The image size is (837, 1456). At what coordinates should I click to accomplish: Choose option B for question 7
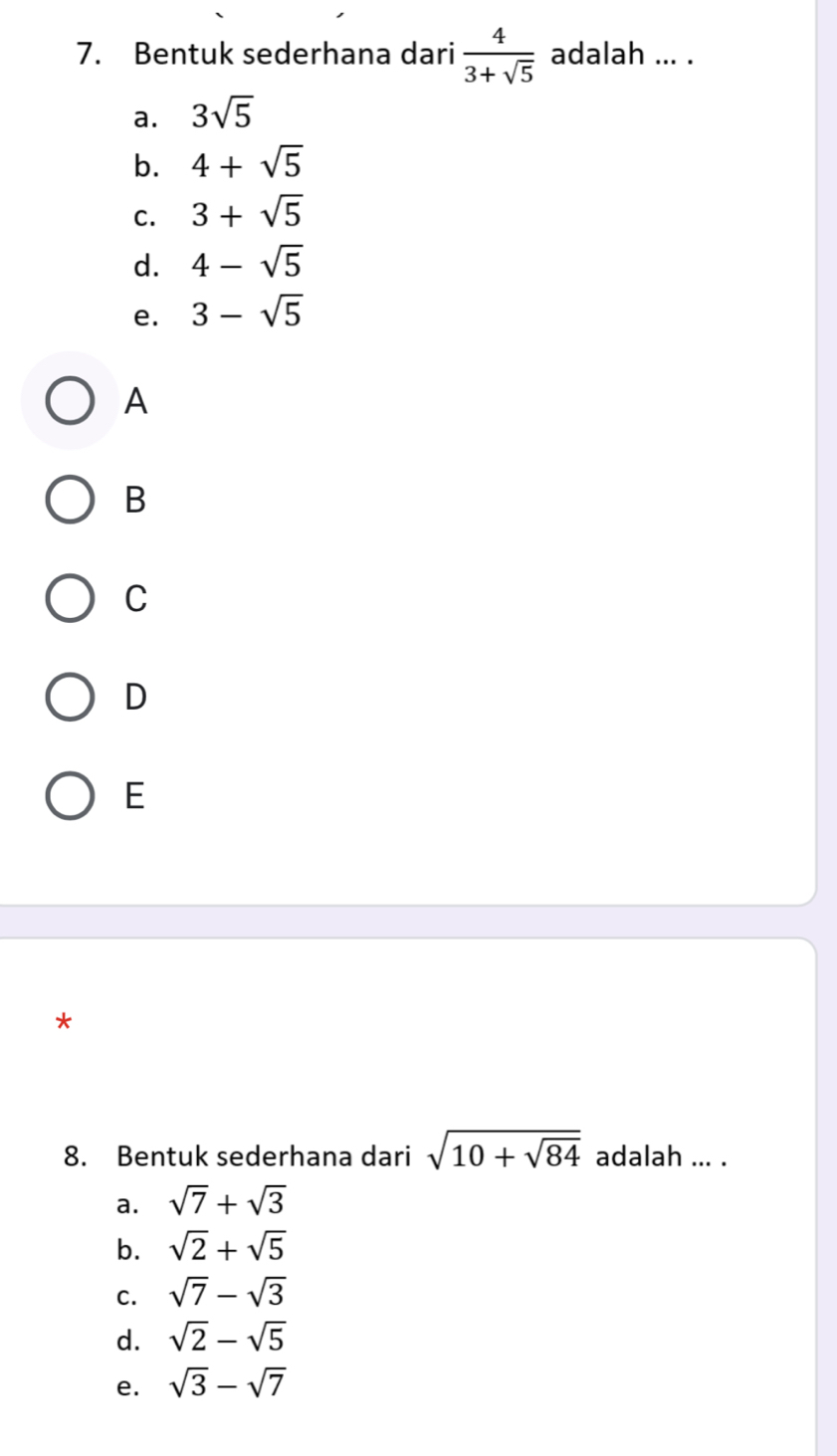(71, 500)
